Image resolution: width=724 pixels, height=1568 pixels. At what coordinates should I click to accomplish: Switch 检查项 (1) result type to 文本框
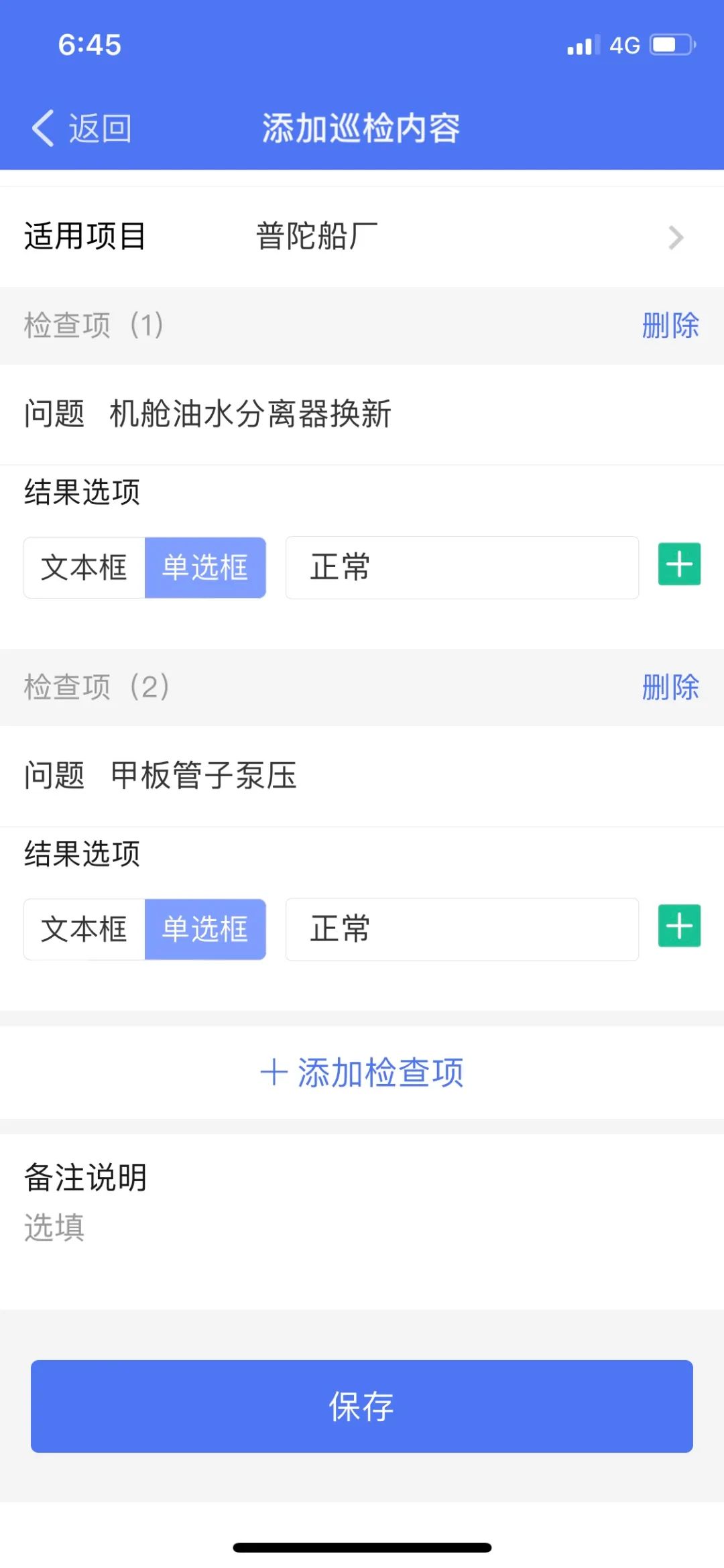pyautogui.click(x=84, y=568)
